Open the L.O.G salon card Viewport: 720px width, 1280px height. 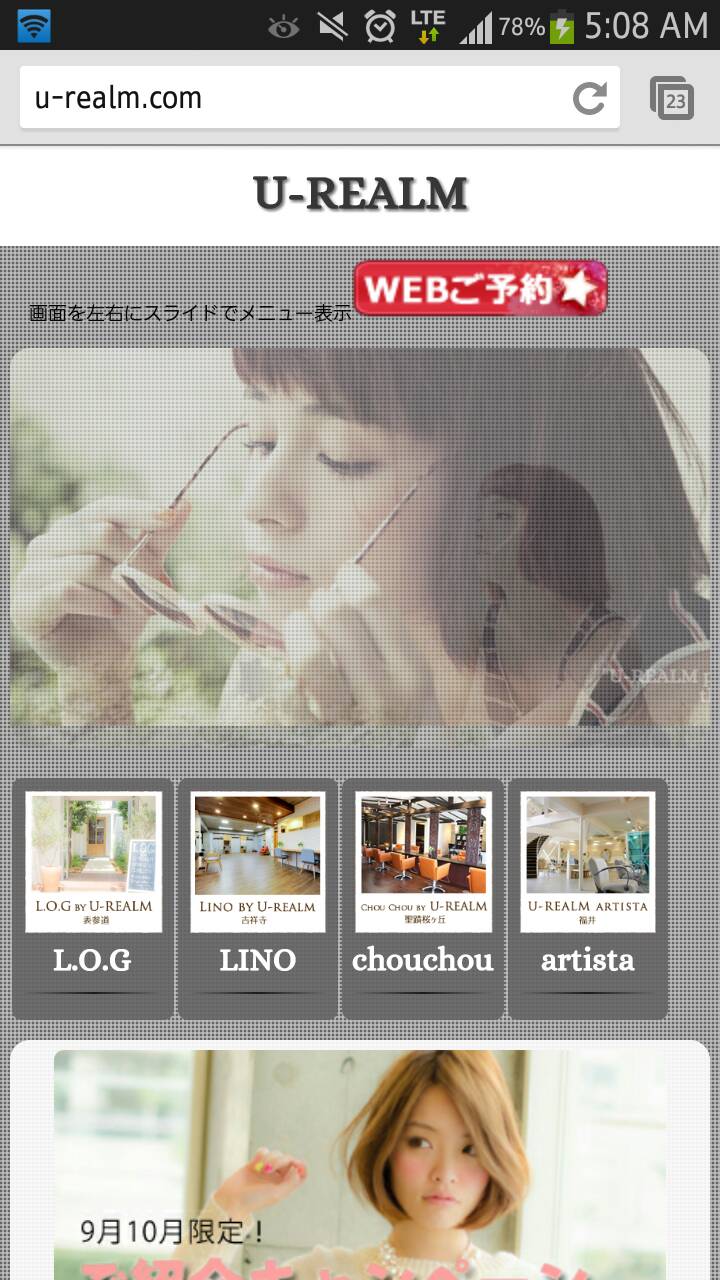point(93,897)
